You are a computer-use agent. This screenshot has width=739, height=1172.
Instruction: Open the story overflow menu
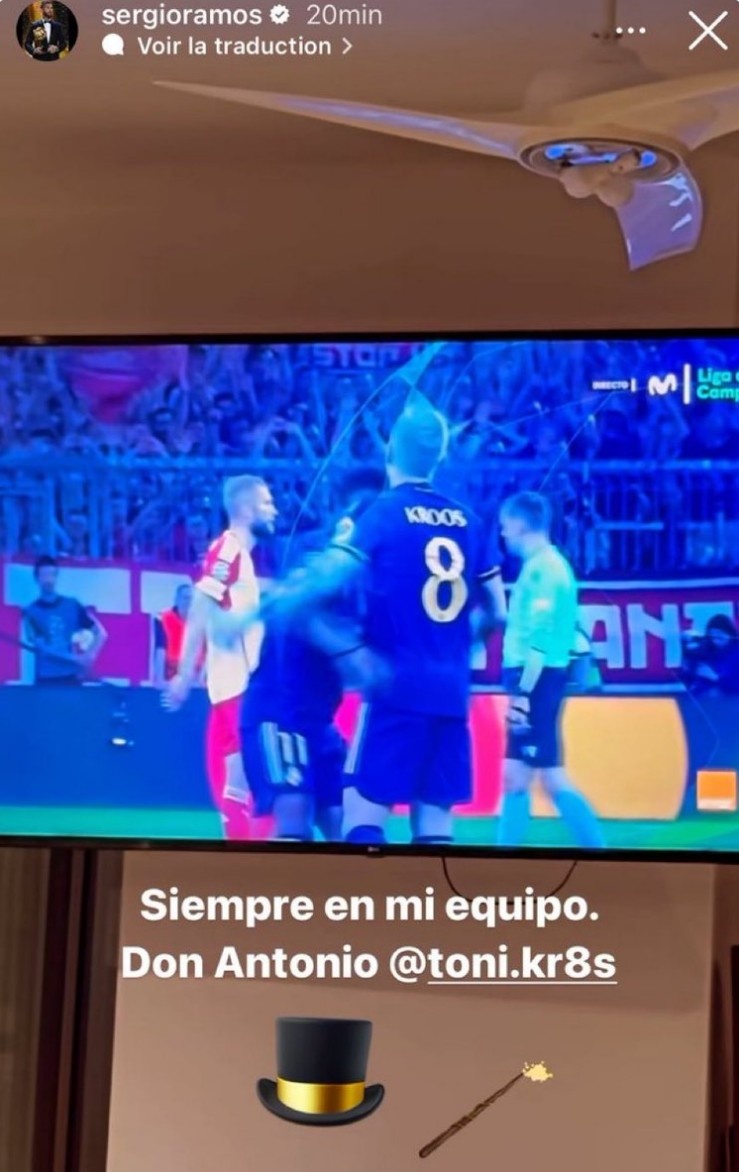631,31
